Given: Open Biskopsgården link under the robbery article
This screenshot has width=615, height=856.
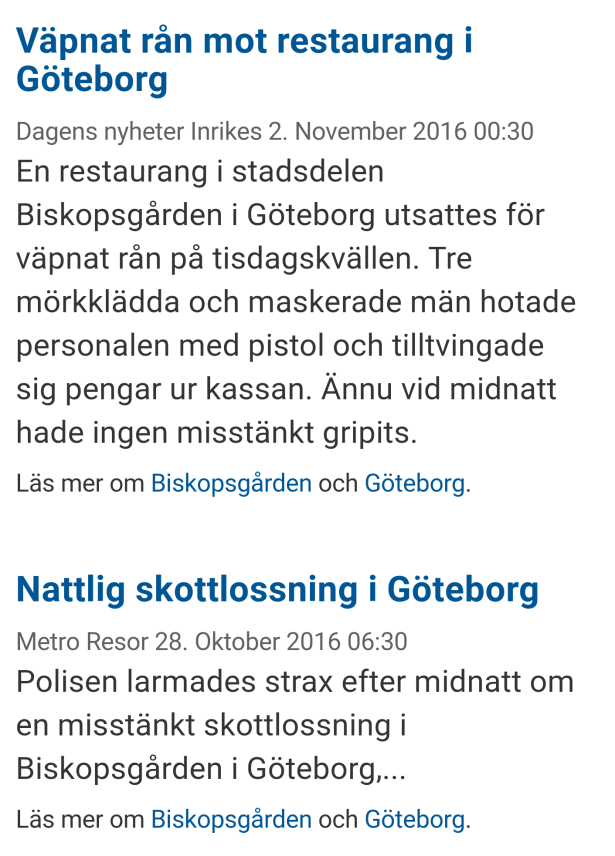Looking at the screenshot, I should point(231,485).
